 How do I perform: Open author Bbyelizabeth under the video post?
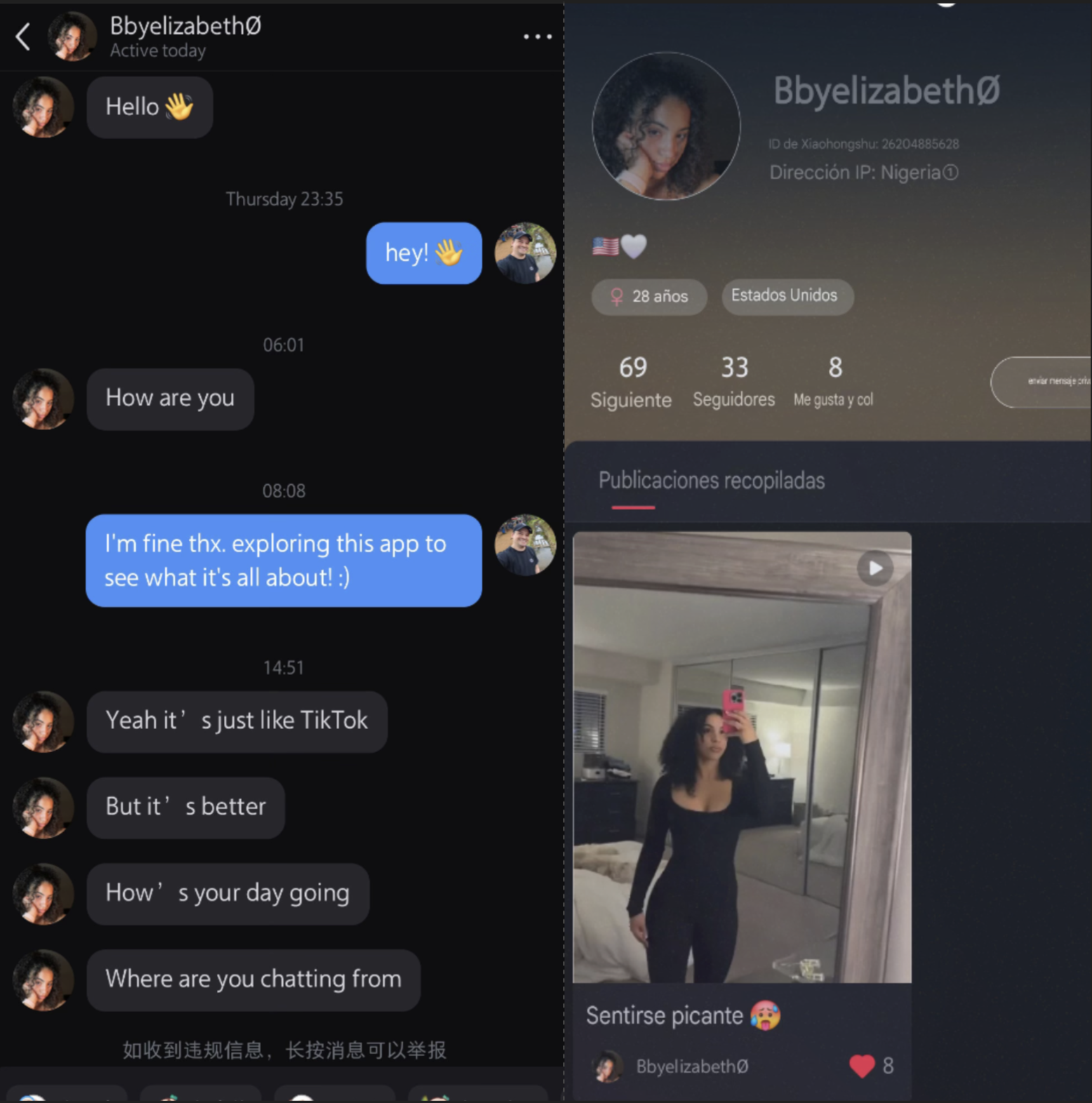pos(691,1067)
